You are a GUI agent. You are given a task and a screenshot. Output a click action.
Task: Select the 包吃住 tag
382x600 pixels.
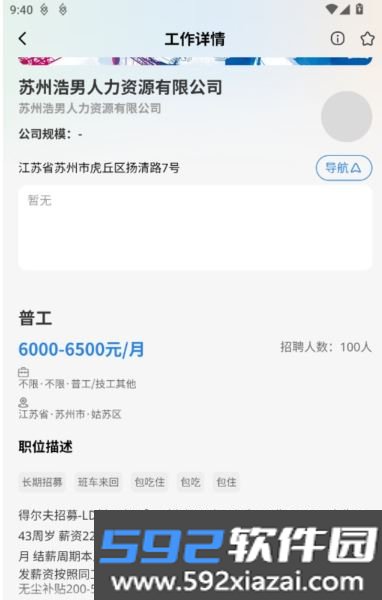point(149,482)
